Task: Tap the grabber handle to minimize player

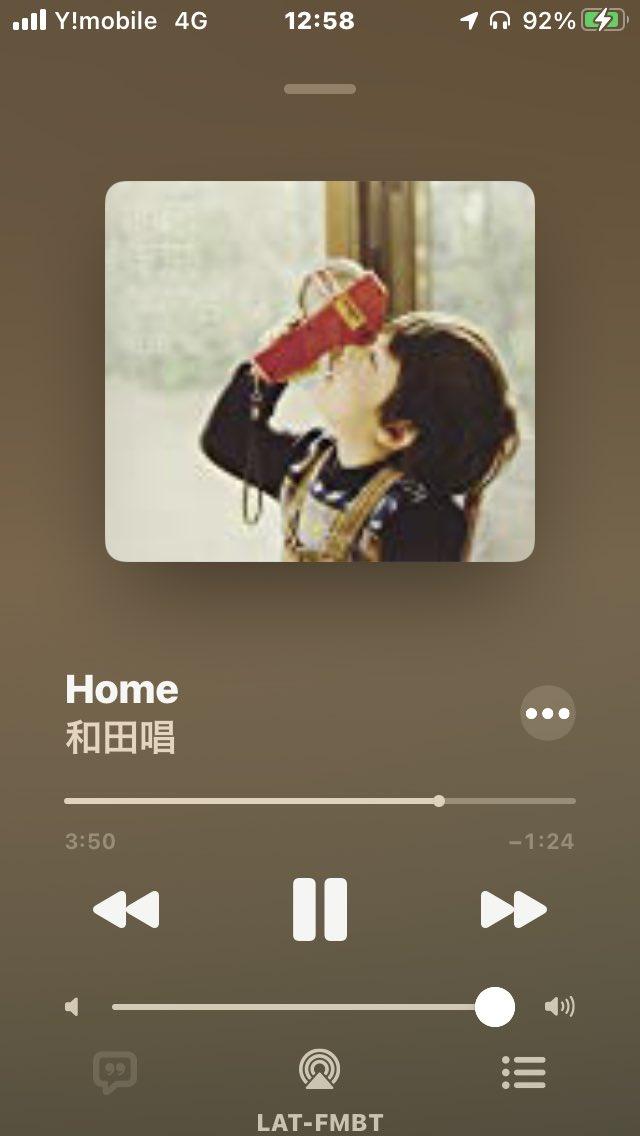Action: pos(320,89)
